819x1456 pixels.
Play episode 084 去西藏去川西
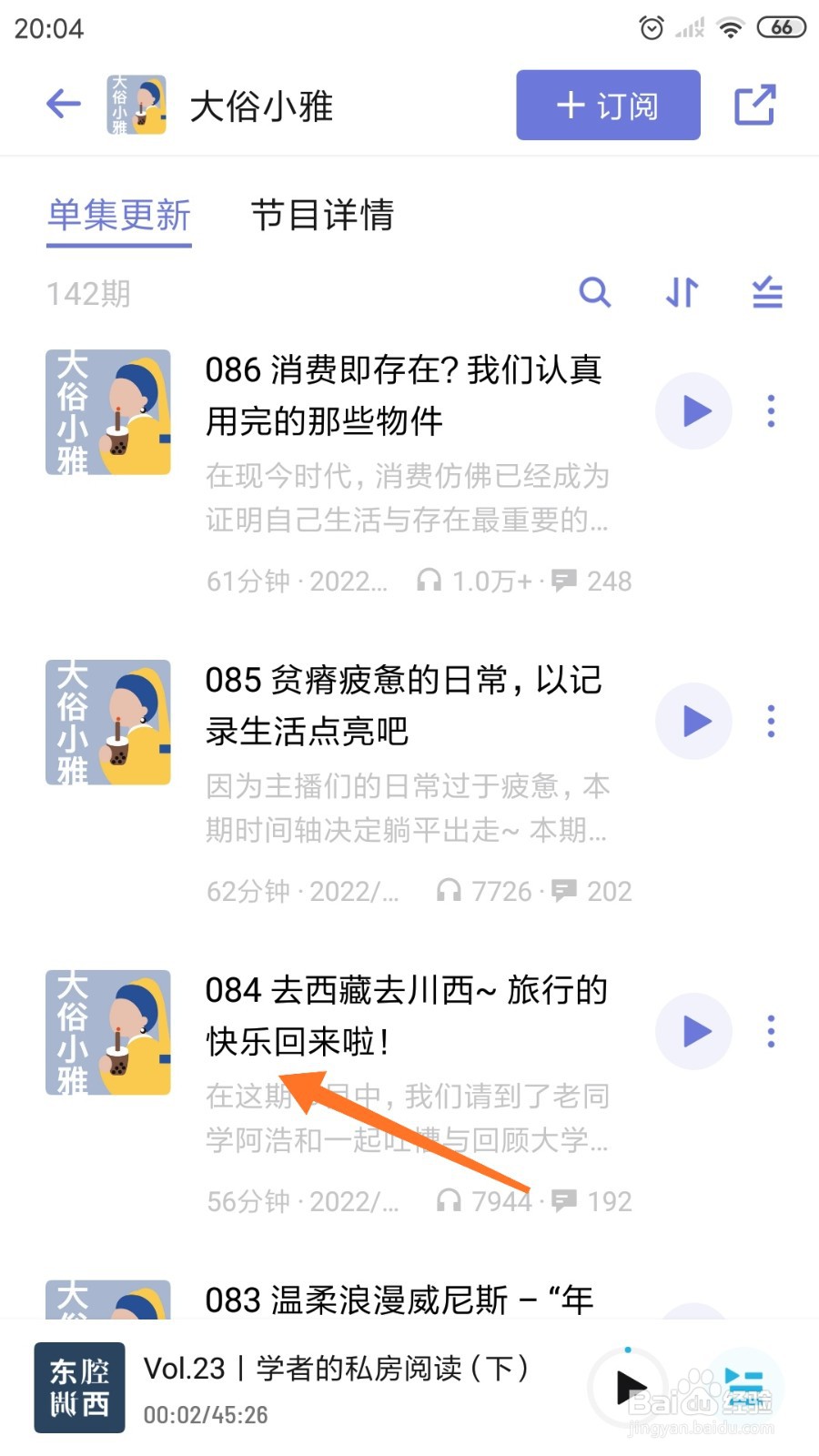pyautogui.click(x=693, y=1031)
